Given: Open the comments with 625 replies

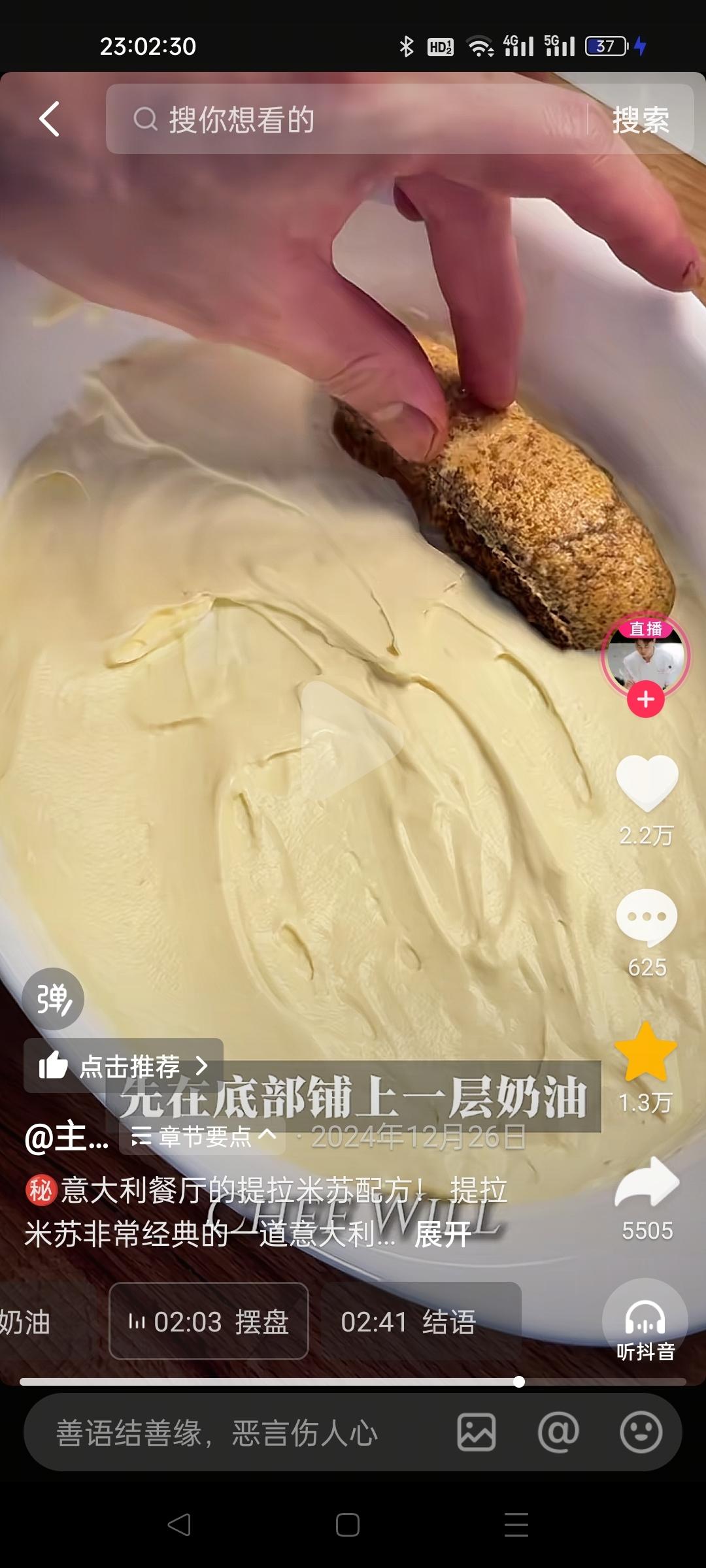Looking at the screenshot, I should coord(647,917).
